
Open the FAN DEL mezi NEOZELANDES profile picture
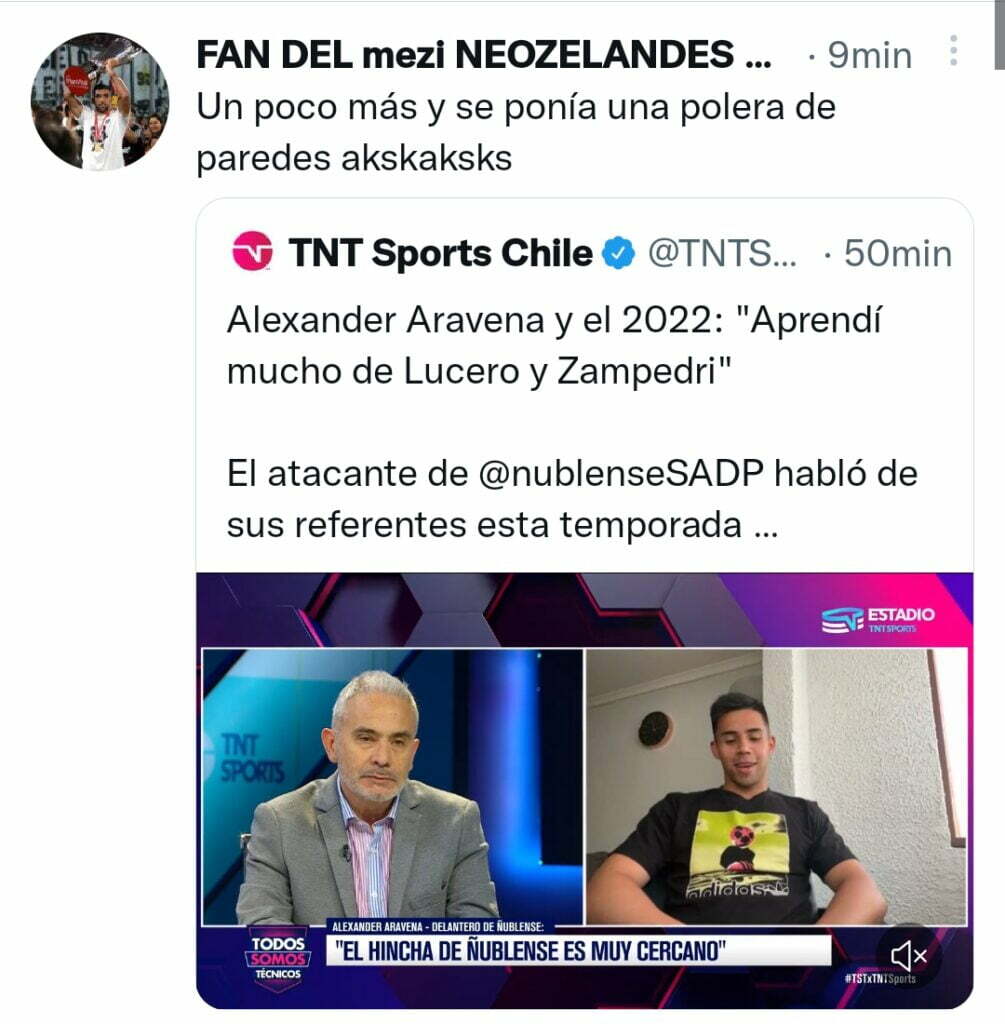(100, 101)
